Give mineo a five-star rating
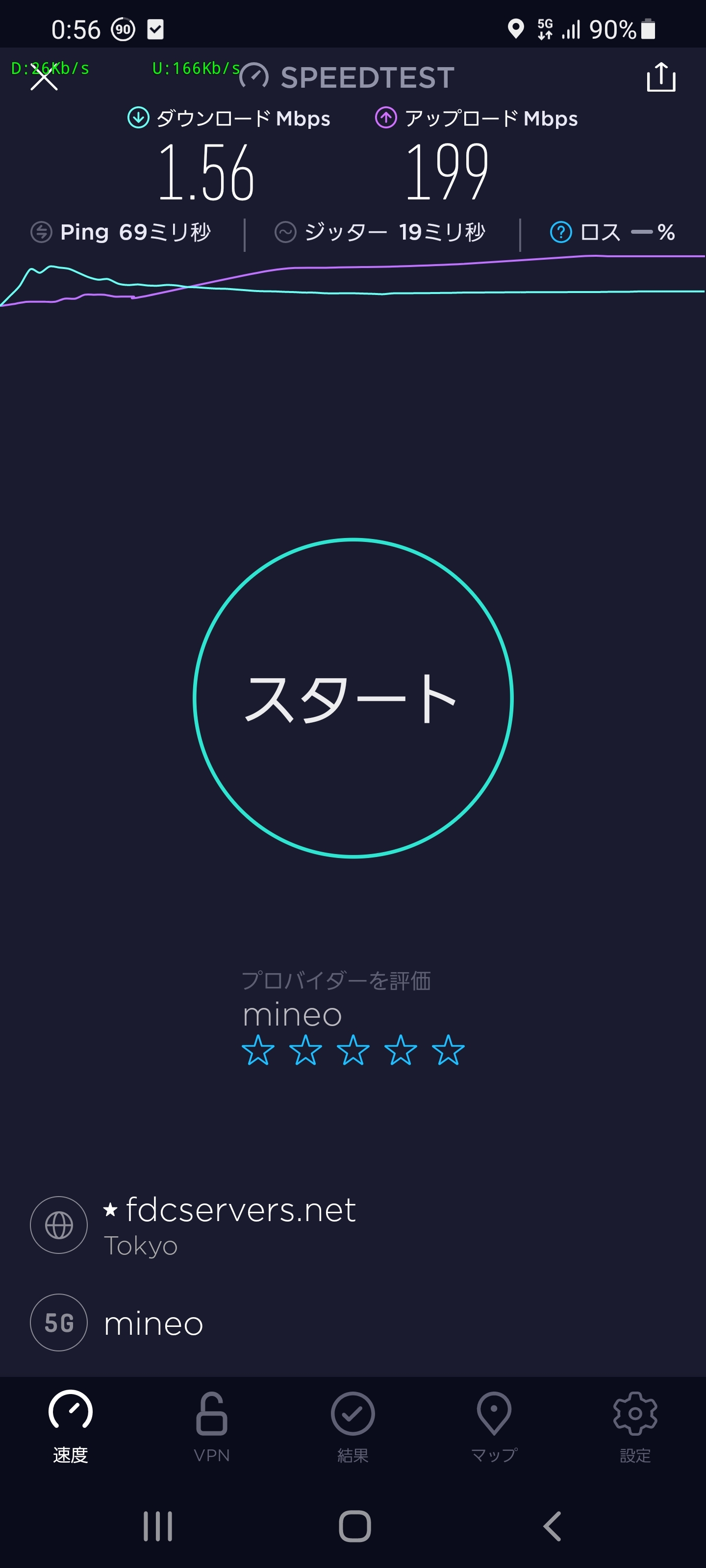Image resolution: width=706 pixels, height=1568 pixels. (448, 1050)
